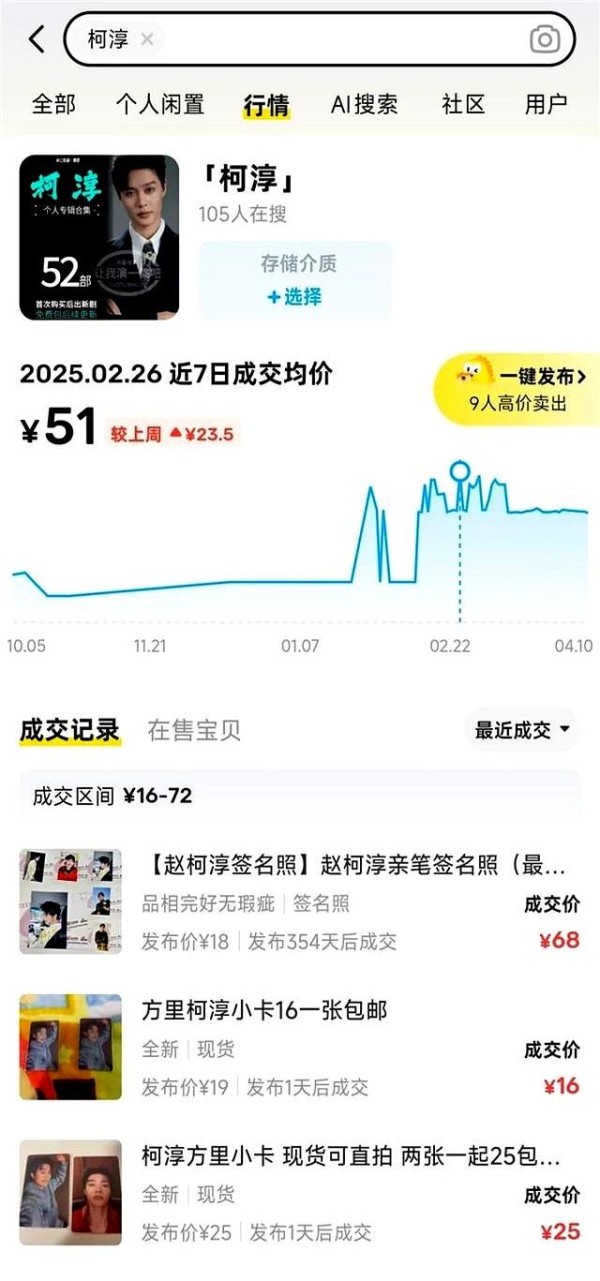The height and width of the screenshot is (1281, 600).
Task: Switch to the 全部 tab
Action: pos(54,103)
